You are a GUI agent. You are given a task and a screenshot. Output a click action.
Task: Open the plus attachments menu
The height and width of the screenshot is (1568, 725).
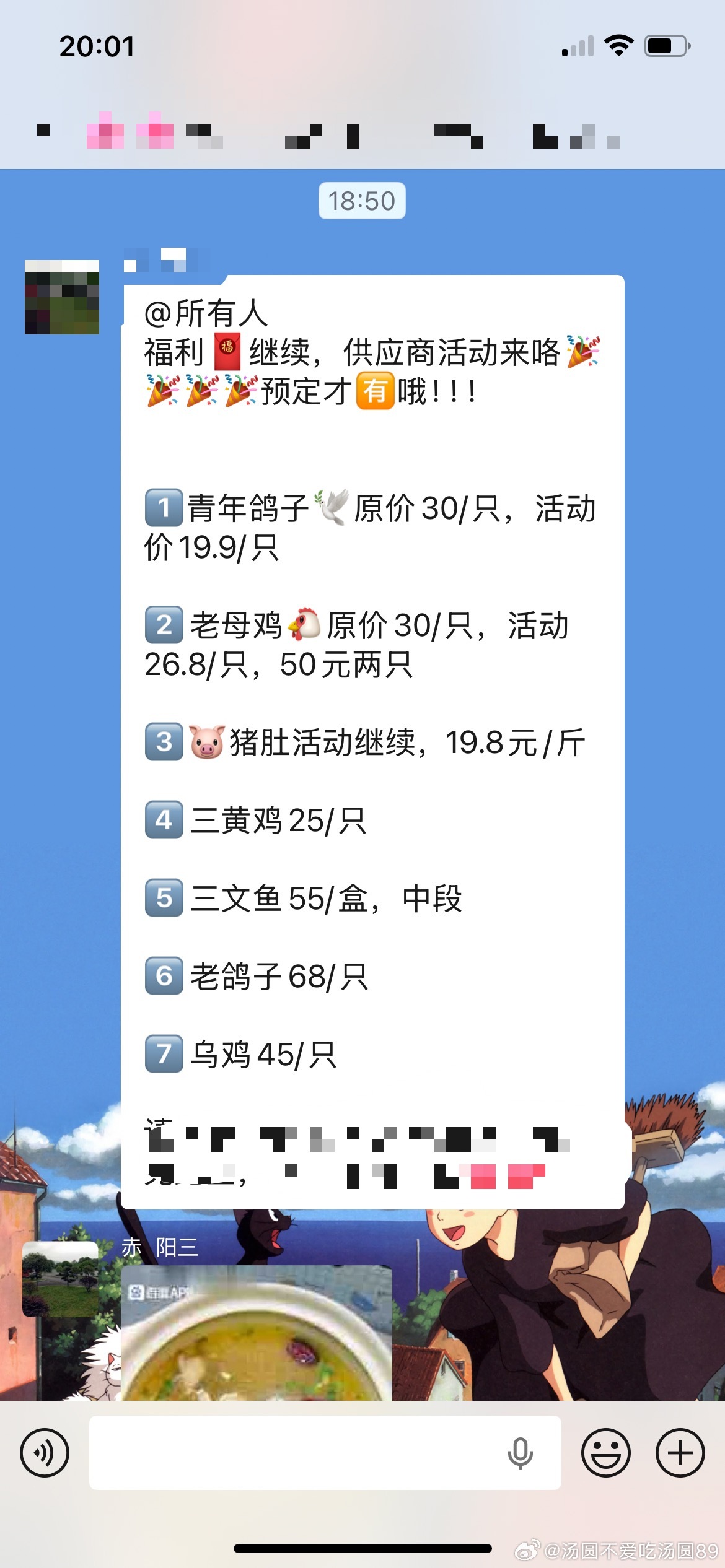(x=680, y=1453)
